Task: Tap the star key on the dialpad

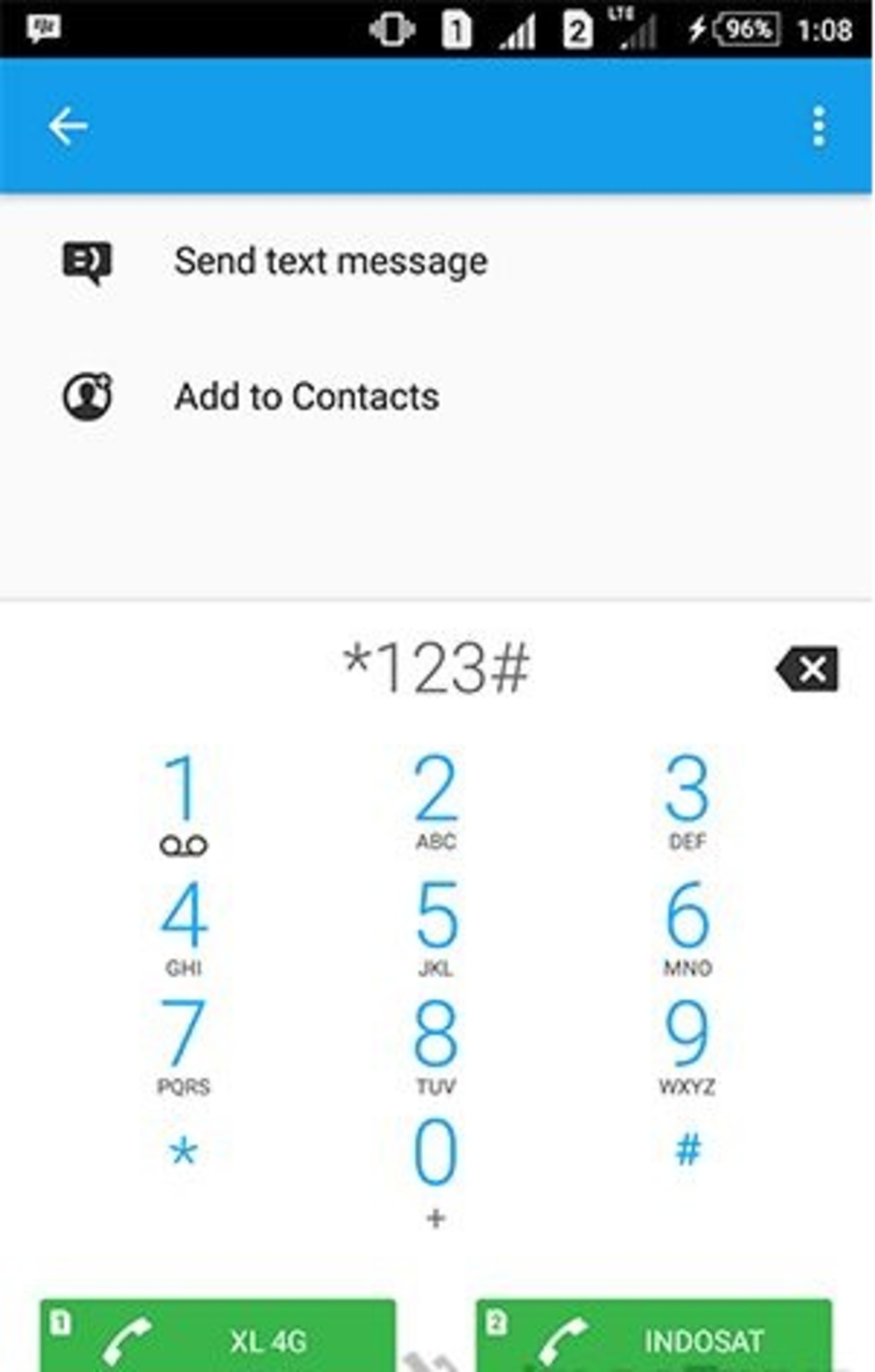Action: click(x=183, y=1152)
